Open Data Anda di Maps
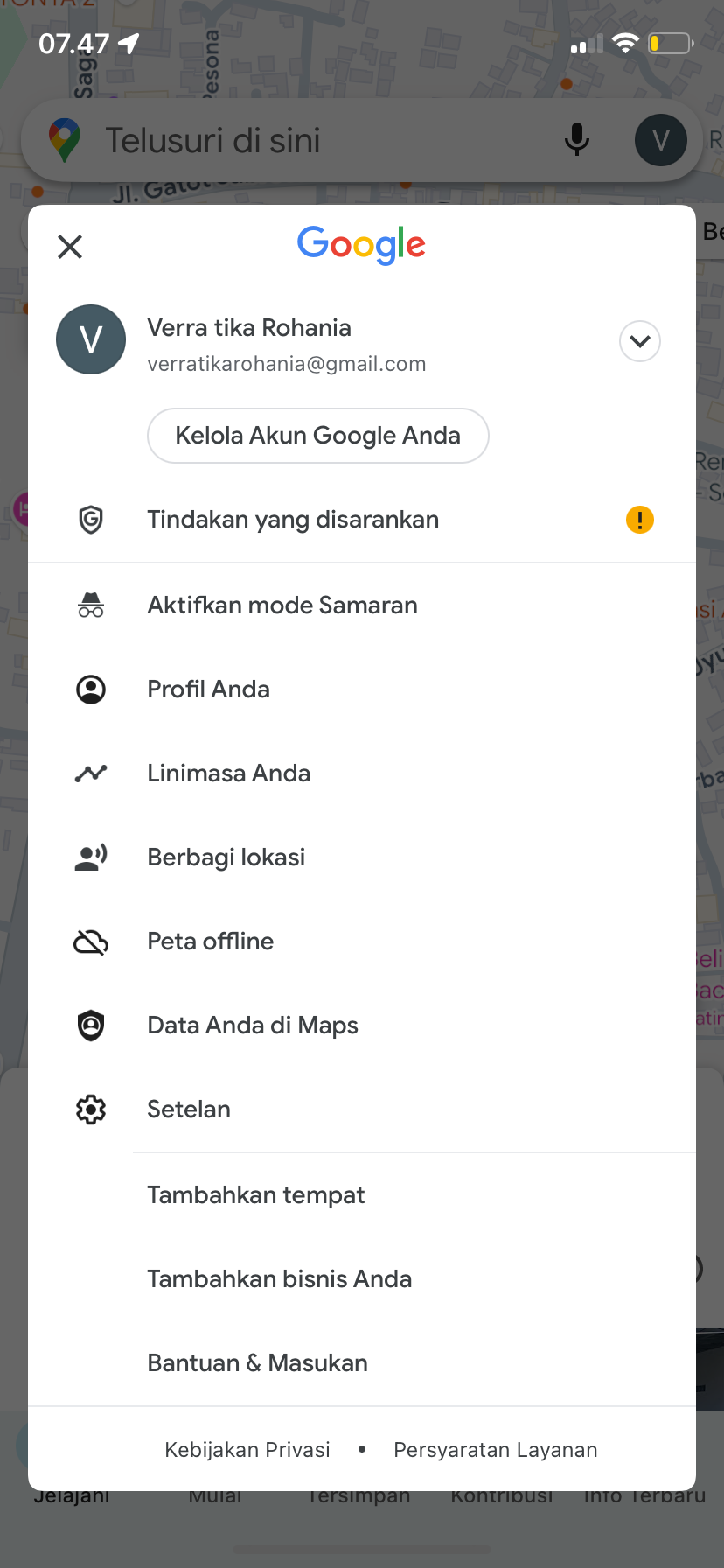This screenshot has width=724, height=1568. coord(362,1025)
